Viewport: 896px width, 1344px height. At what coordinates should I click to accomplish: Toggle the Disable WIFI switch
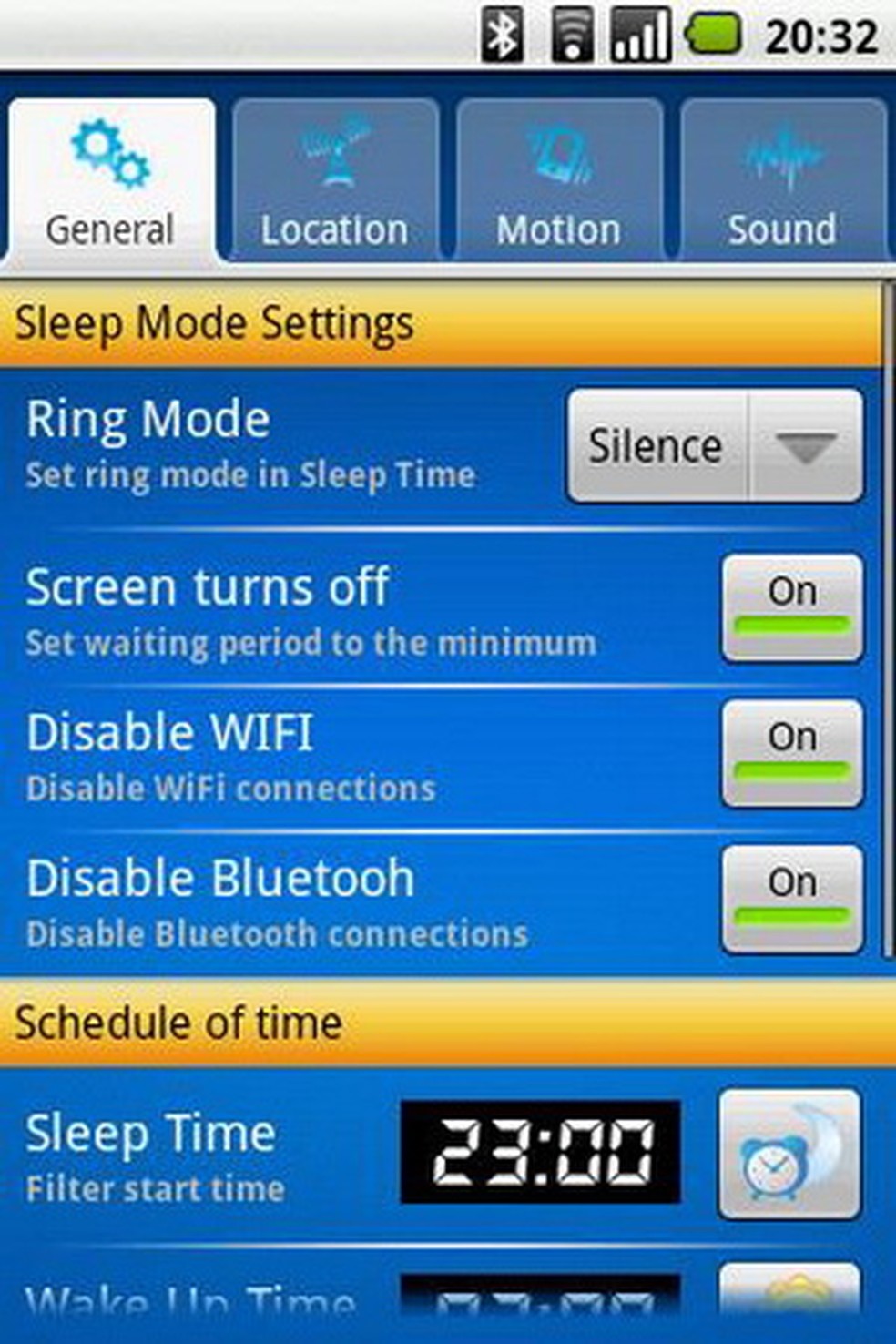(x=791, y=753)
